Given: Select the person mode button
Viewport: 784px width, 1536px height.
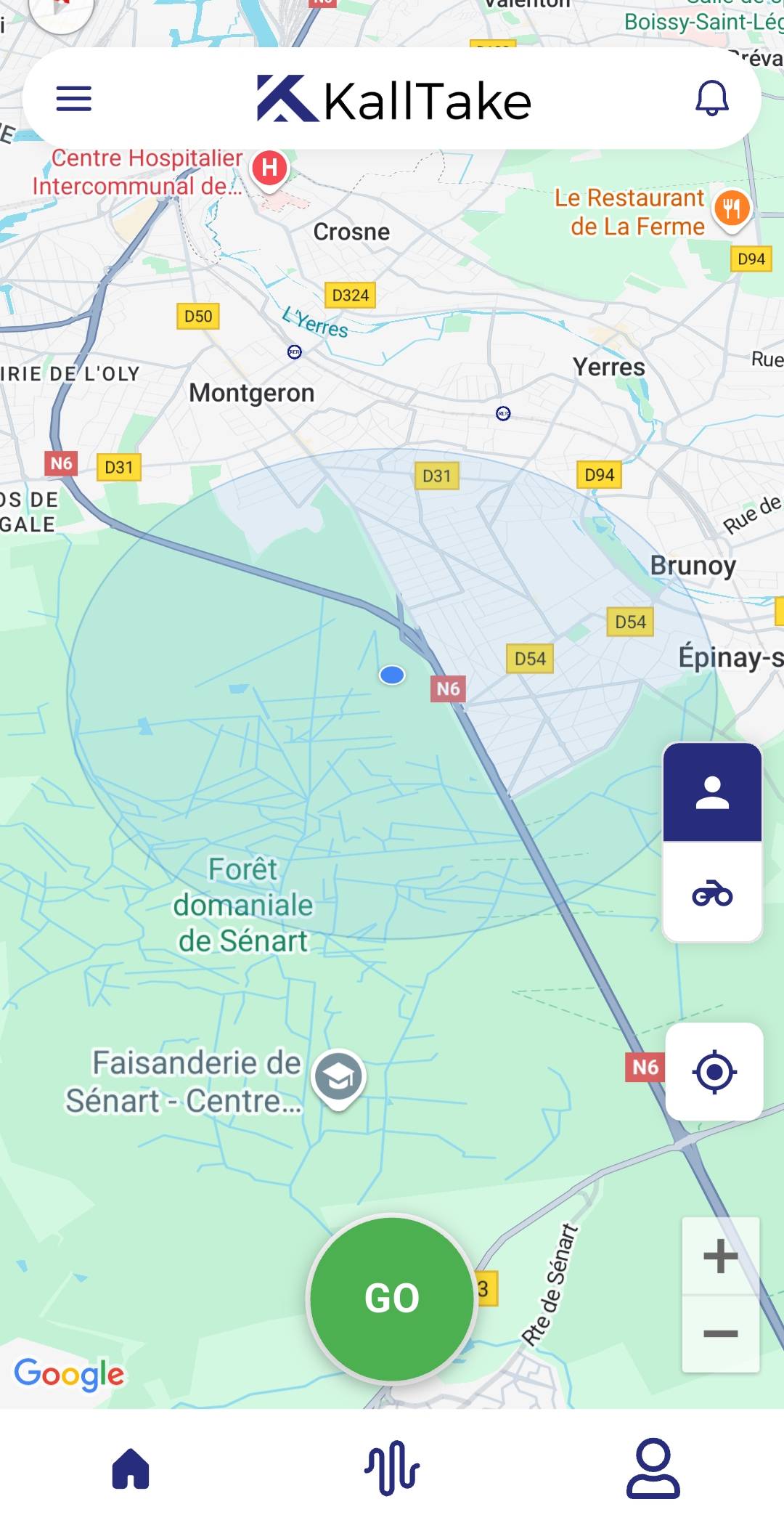Looking at the screenshot, I should pos(712,792).
